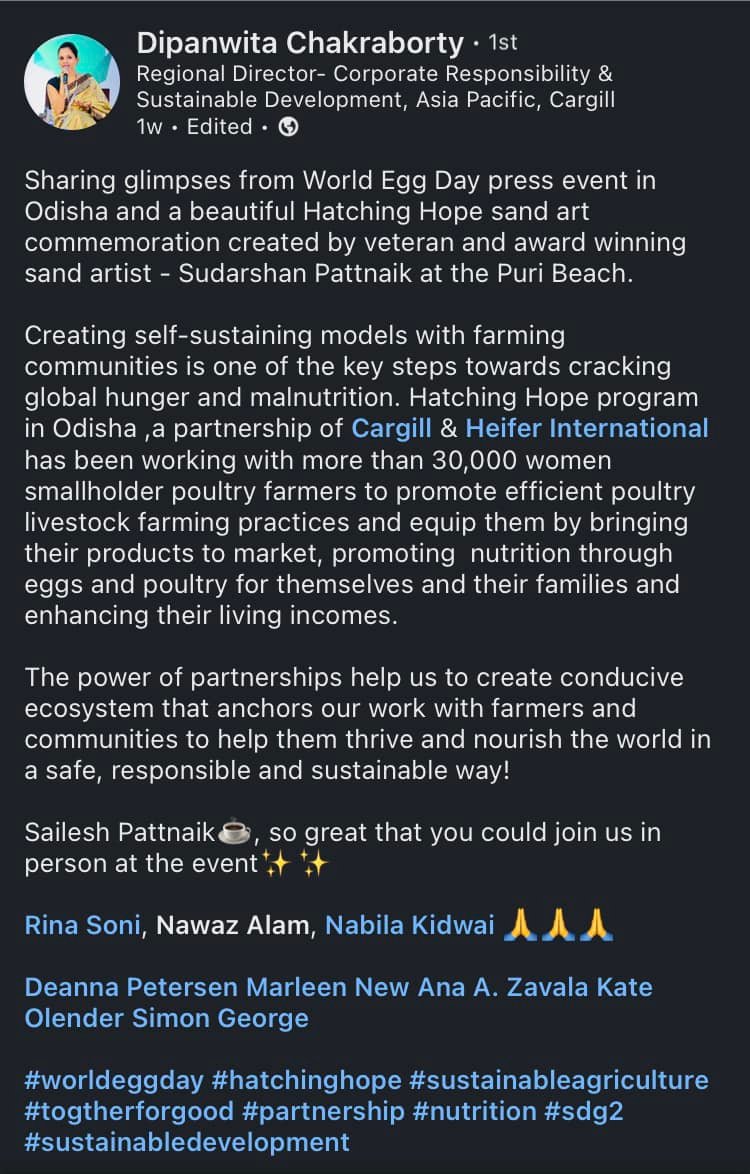Screen dimensions: 750x1174
Task: Visit the Heifer International page link
Action: (x=587, y=429)
